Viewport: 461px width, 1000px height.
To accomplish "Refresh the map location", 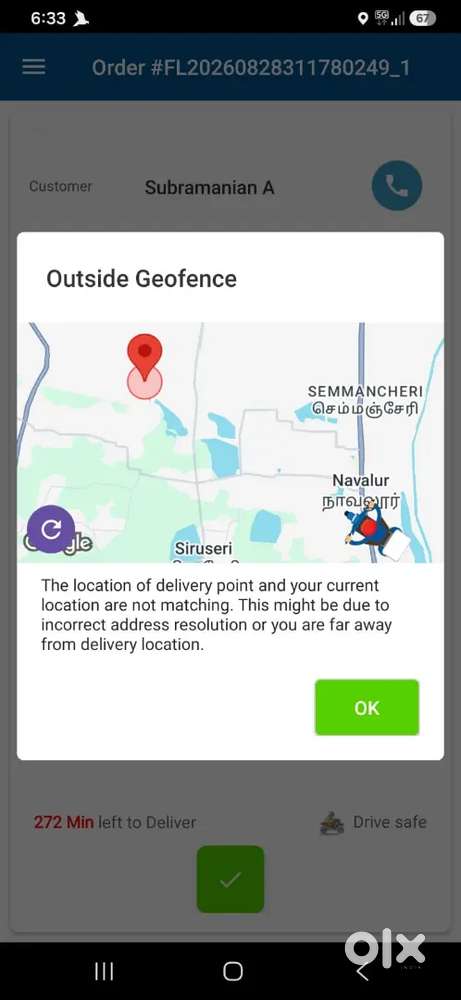I will pyautogui.click(x=51, y=529).
